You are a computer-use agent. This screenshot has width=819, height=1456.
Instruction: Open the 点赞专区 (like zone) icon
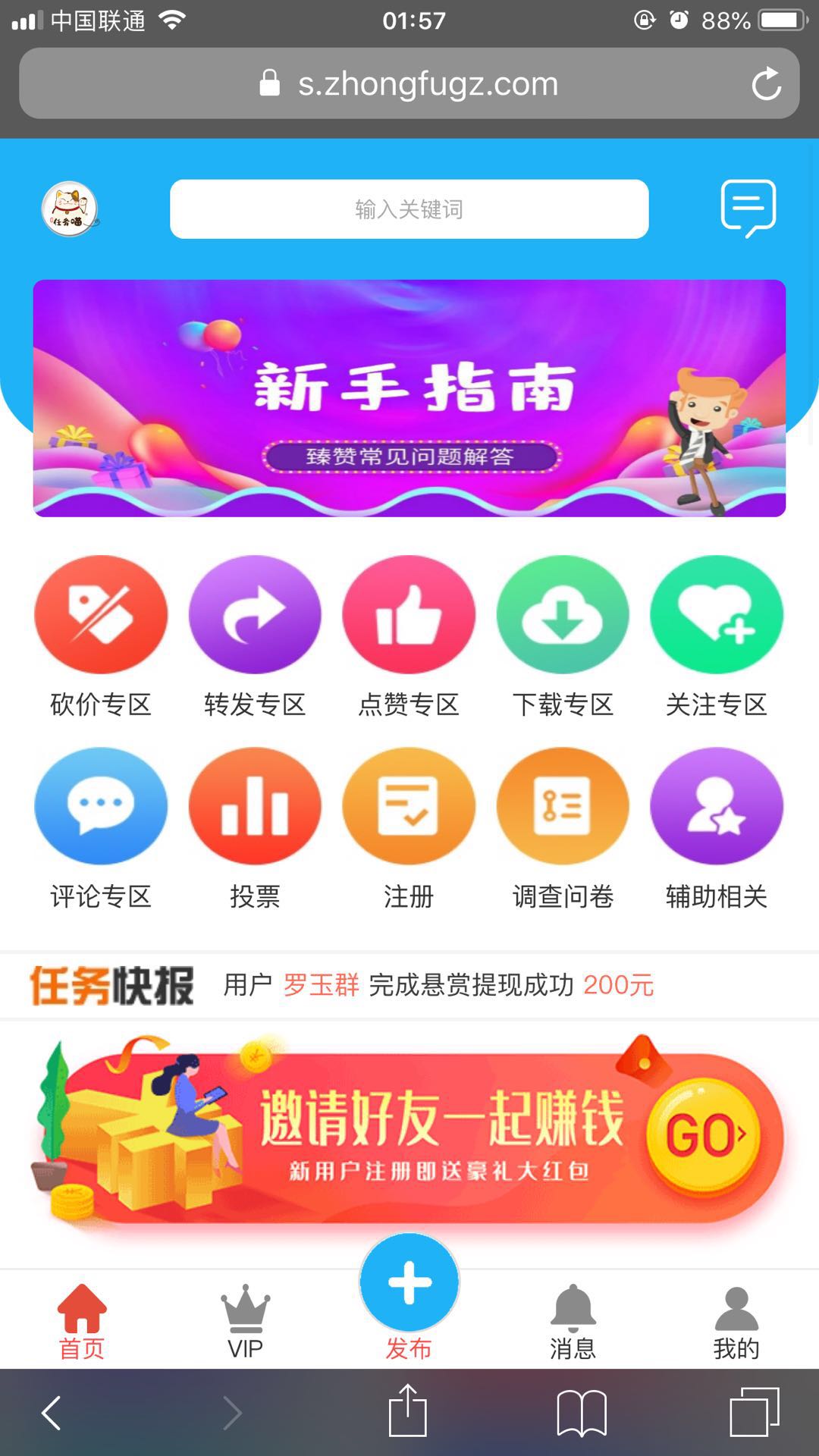(409, 616)
